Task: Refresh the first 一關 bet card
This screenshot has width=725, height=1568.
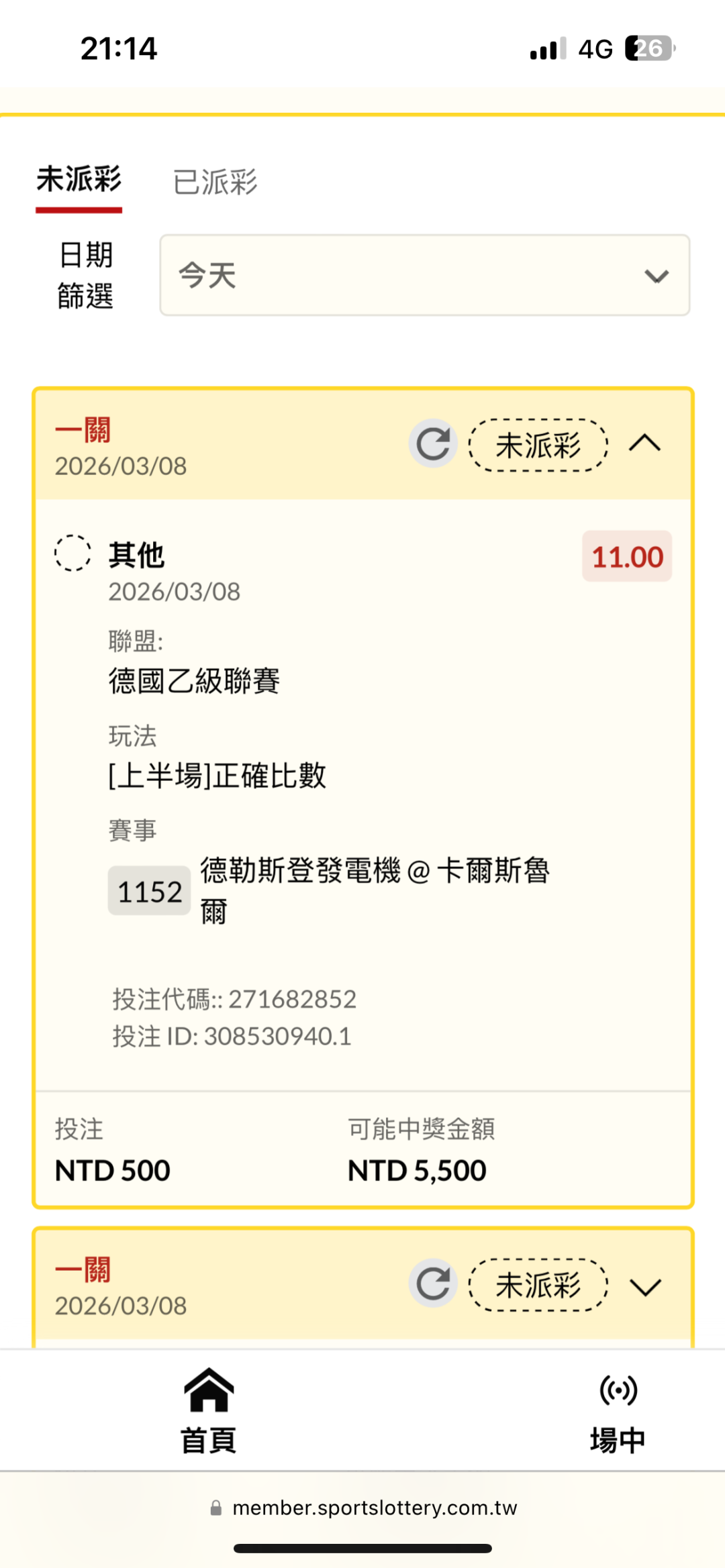Action: [x=433, y=443]
